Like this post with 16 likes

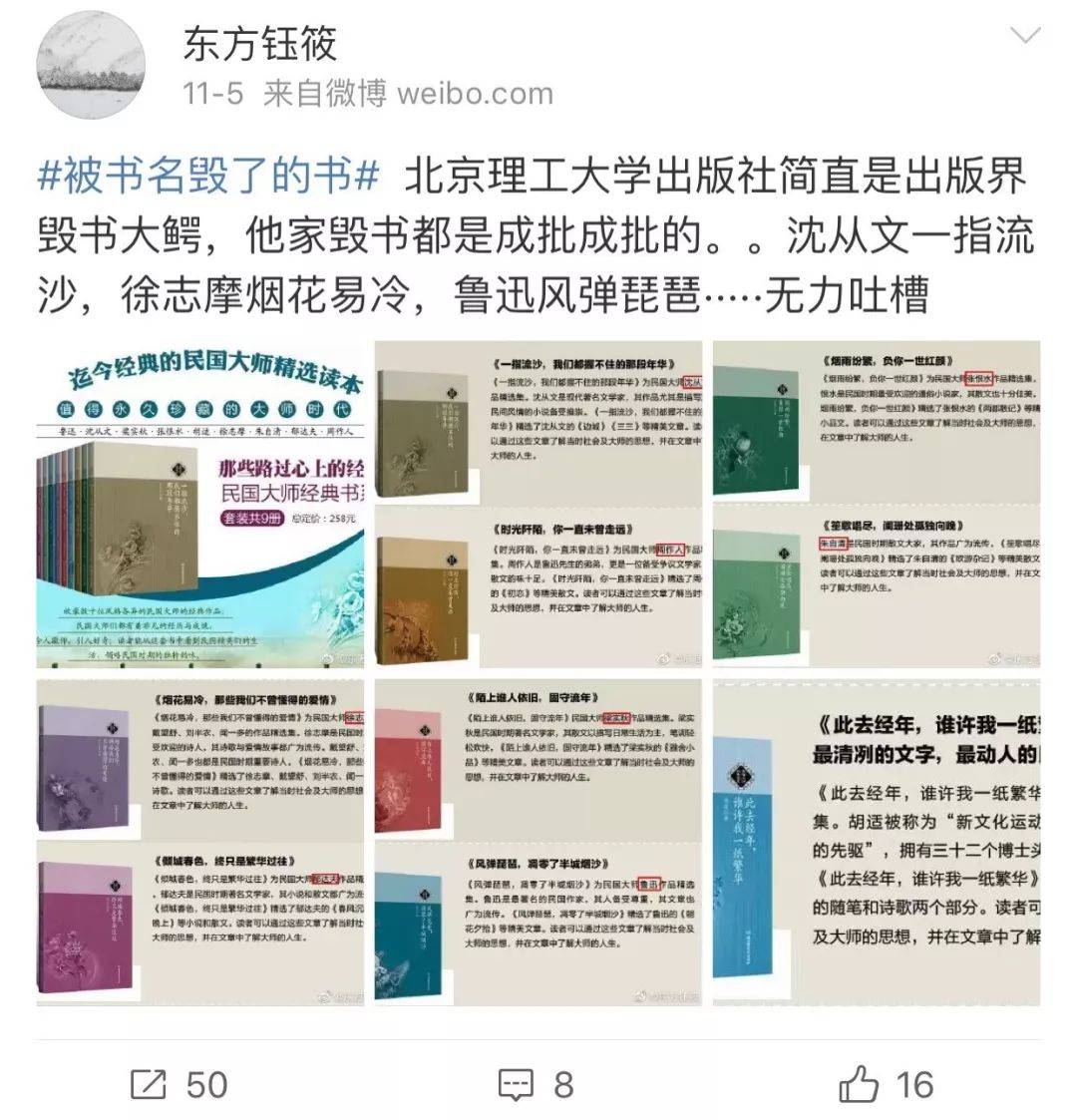(886, 1084)
